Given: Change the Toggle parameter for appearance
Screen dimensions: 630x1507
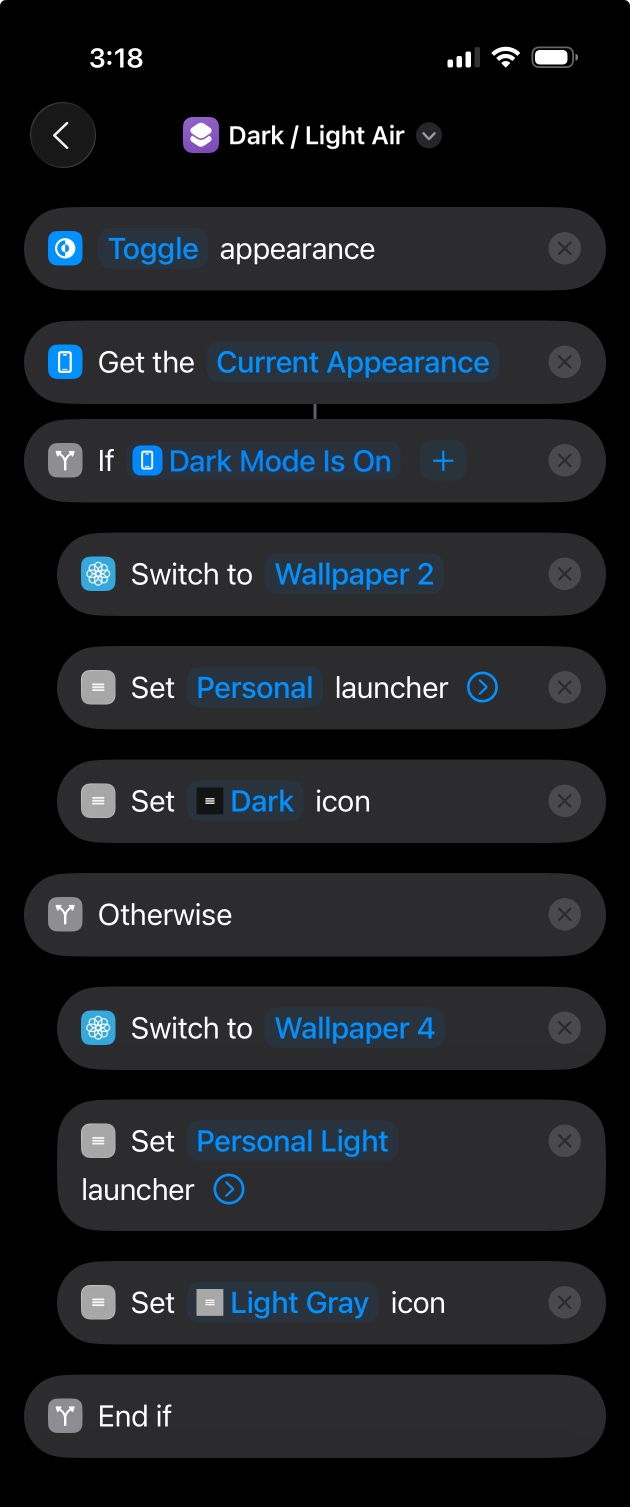Looking at the screenshot, I should pos(153,249).
